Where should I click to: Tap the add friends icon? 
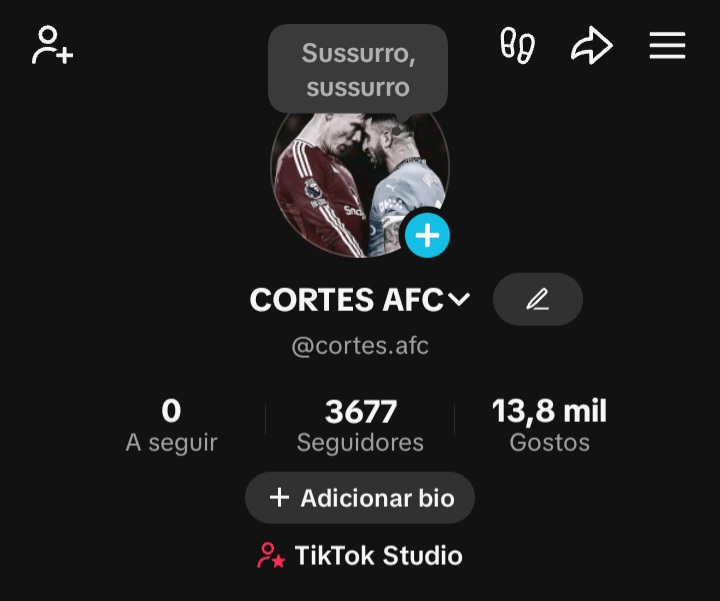tap(52, 45)
